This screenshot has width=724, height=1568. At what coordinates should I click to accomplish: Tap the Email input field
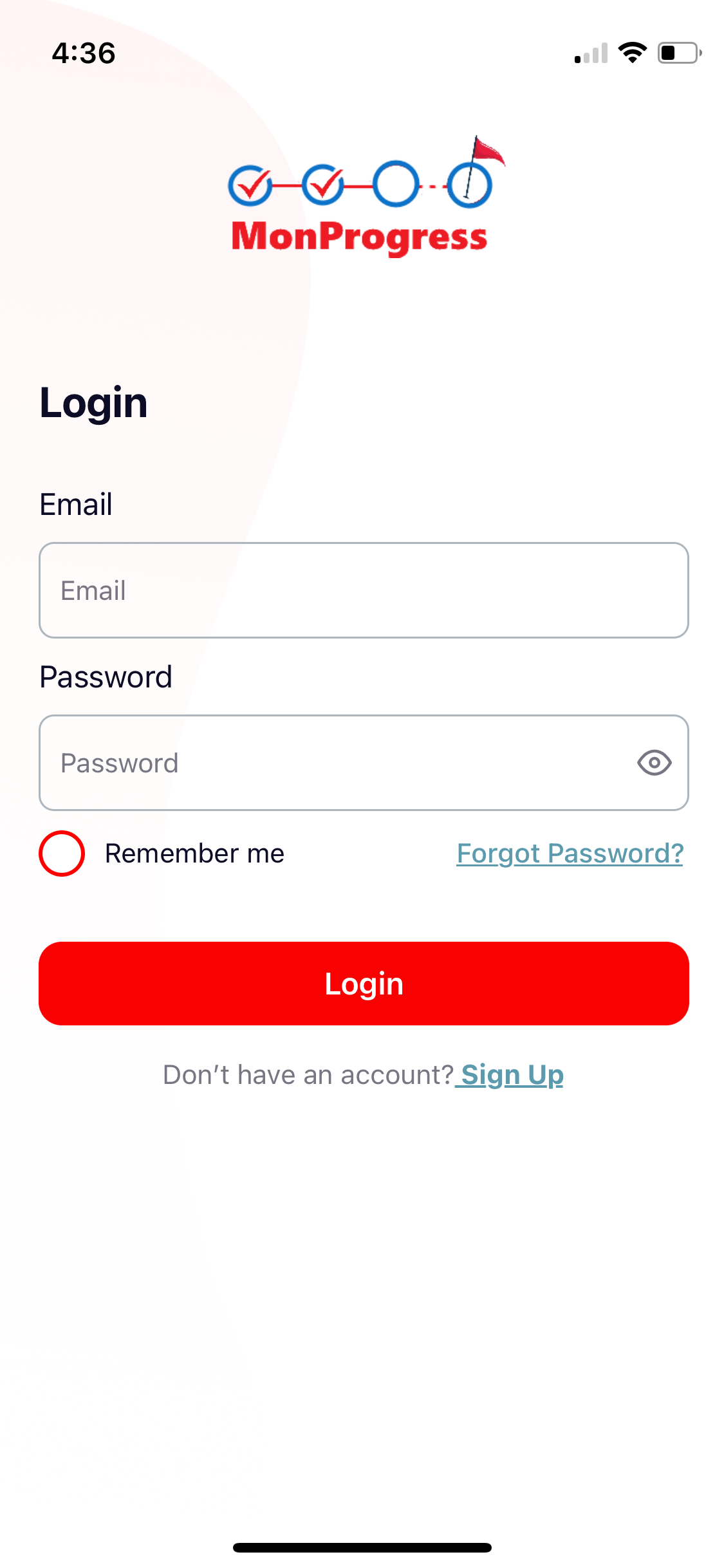[x=364, y=590]
